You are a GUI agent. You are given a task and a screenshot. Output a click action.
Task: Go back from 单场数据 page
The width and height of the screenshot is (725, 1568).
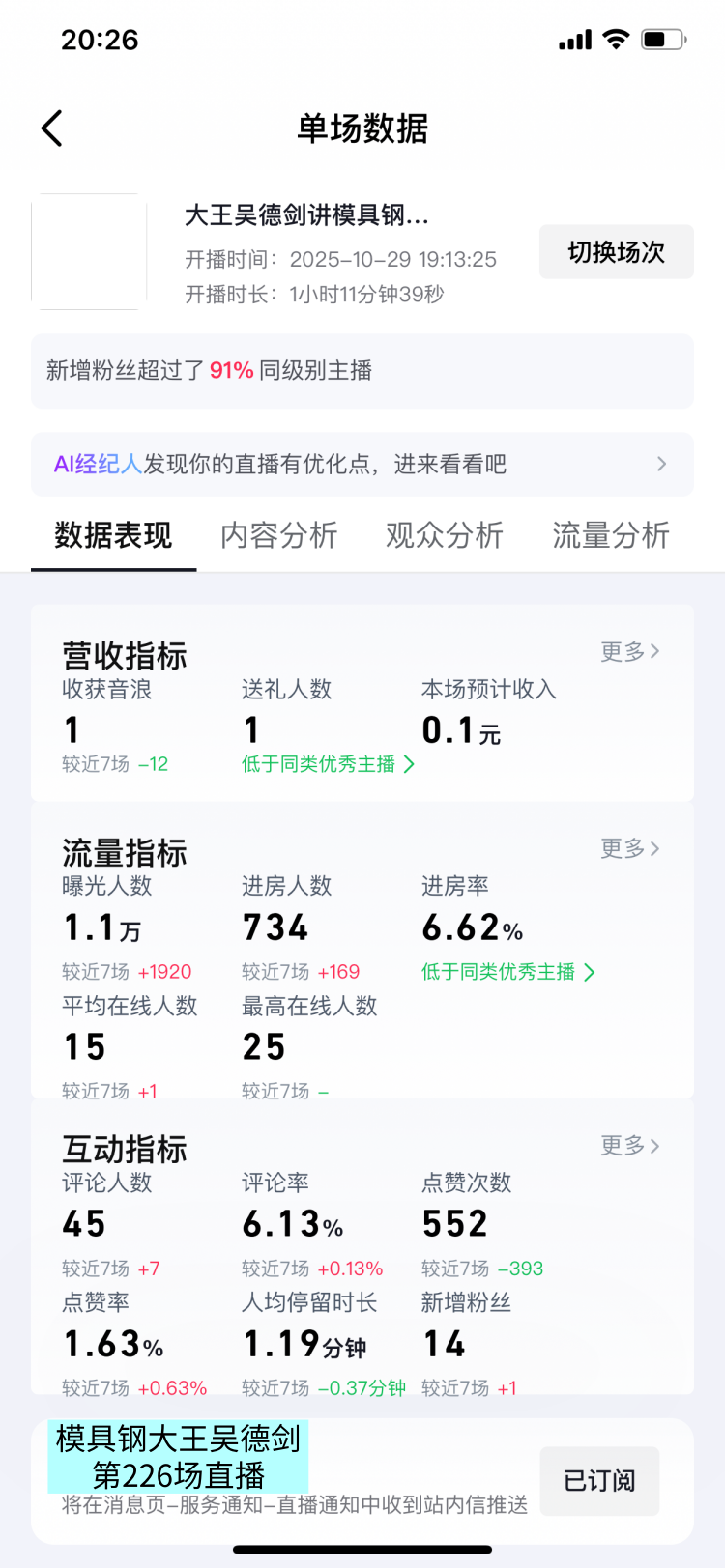pyautogui.click(x=52, y=128)
